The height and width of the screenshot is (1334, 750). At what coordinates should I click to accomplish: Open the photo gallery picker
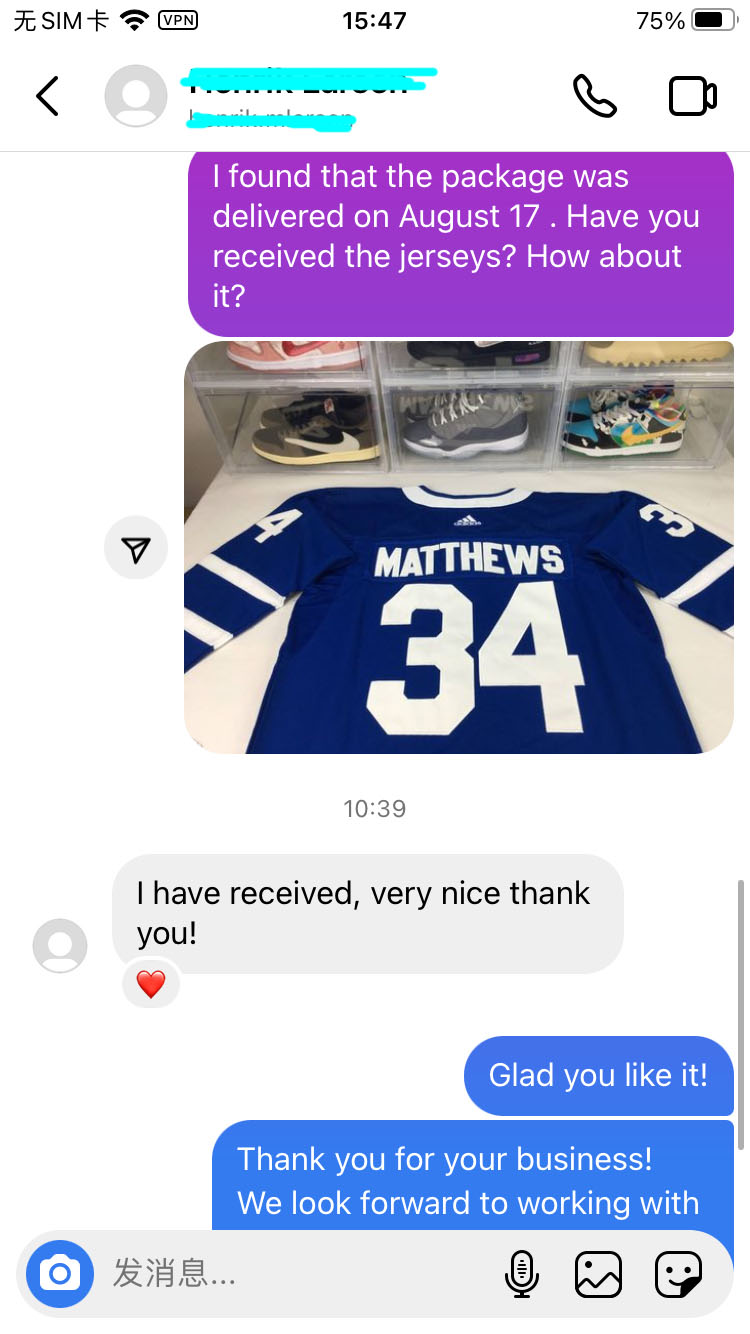pos(598,1274)
